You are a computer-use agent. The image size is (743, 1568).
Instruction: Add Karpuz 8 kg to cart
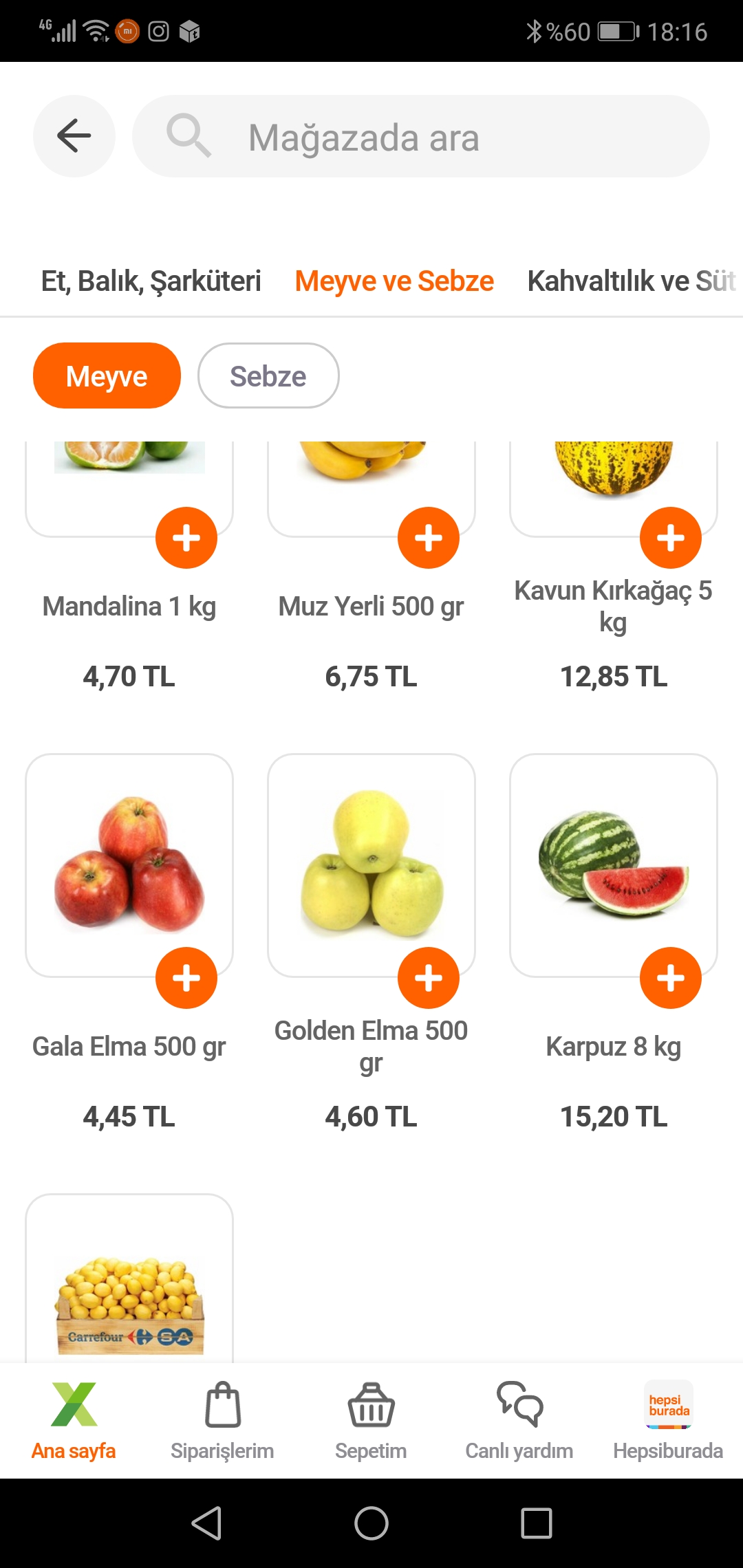tap(670, 978)
